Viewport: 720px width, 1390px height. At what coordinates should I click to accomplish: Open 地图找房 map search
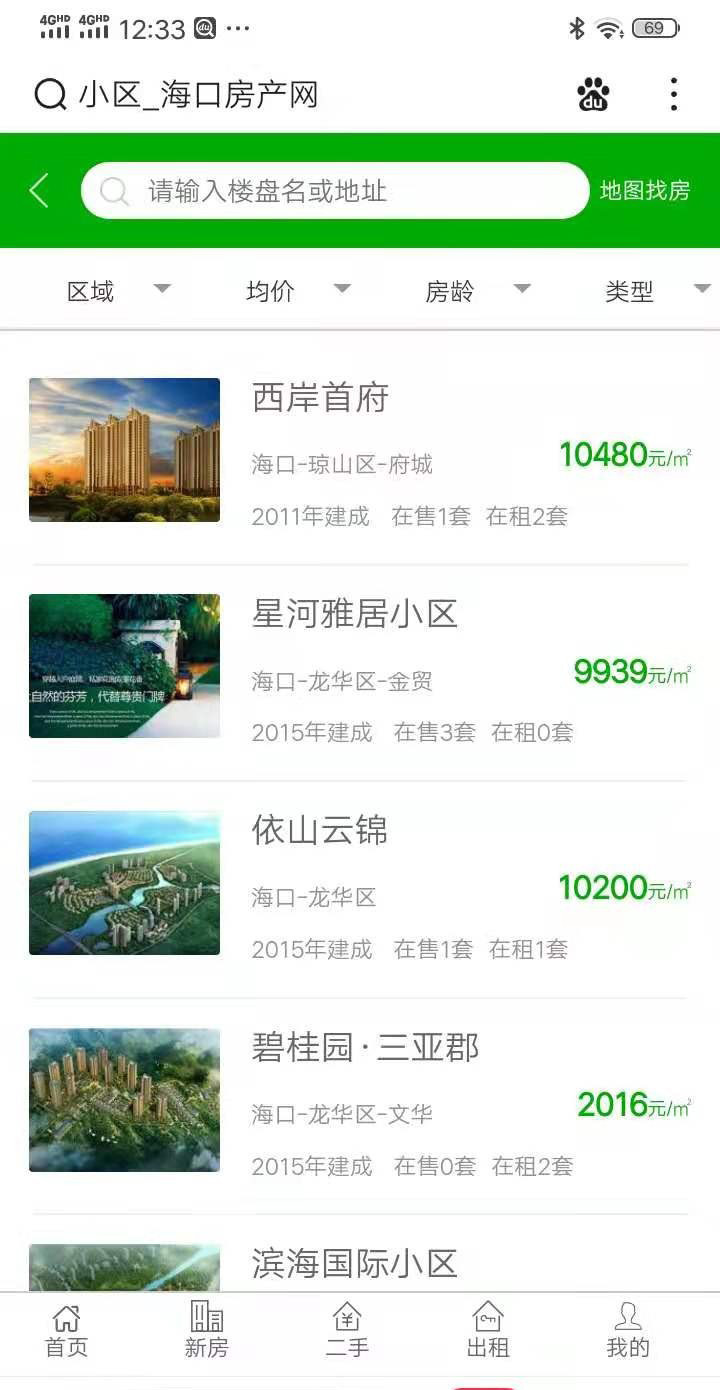(645, 190)
